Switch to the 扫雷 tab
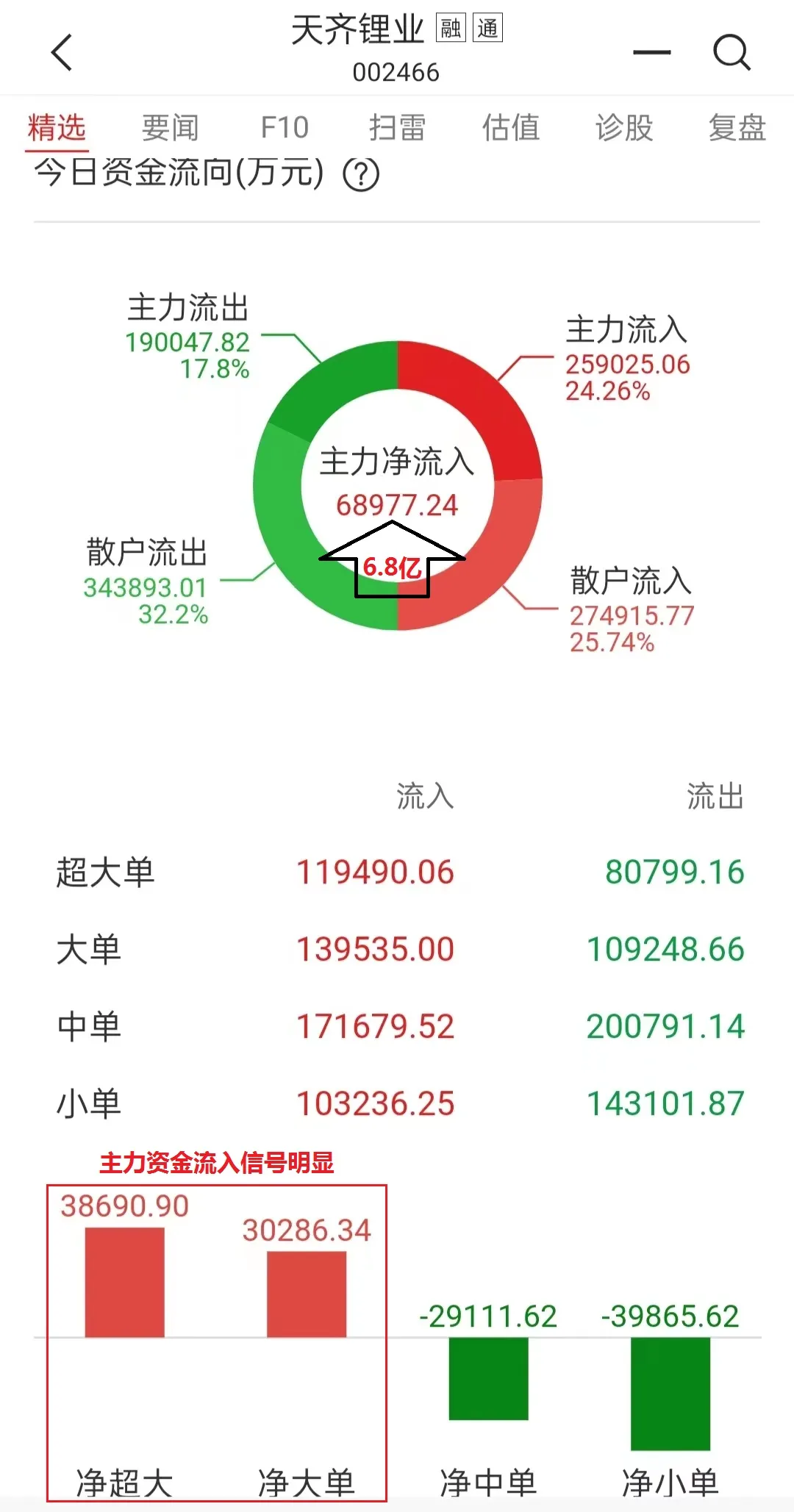Image resolution: width=794 pixels, height=1512 pixels. [398, 128]
